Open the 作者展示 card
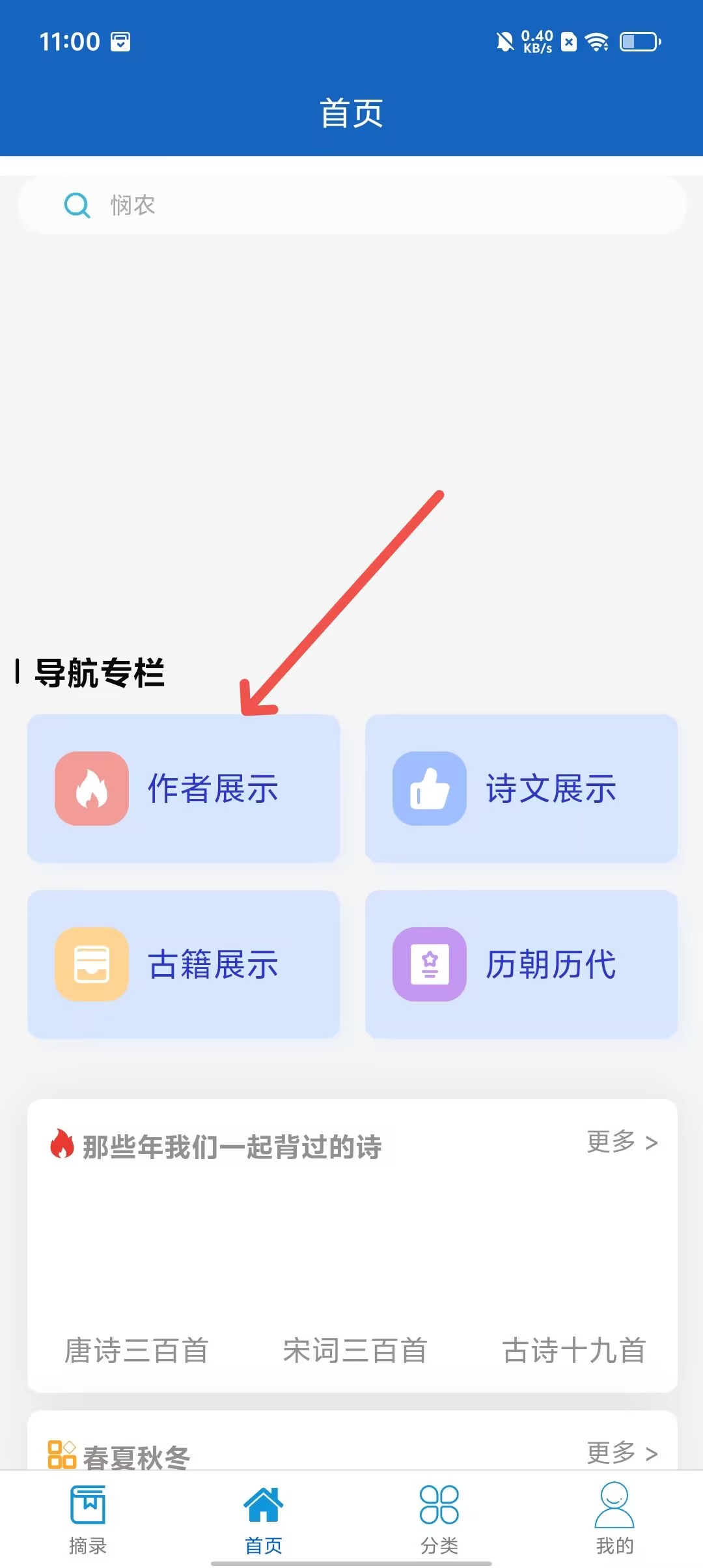The image size is (703, 1568). coord(184,789)
